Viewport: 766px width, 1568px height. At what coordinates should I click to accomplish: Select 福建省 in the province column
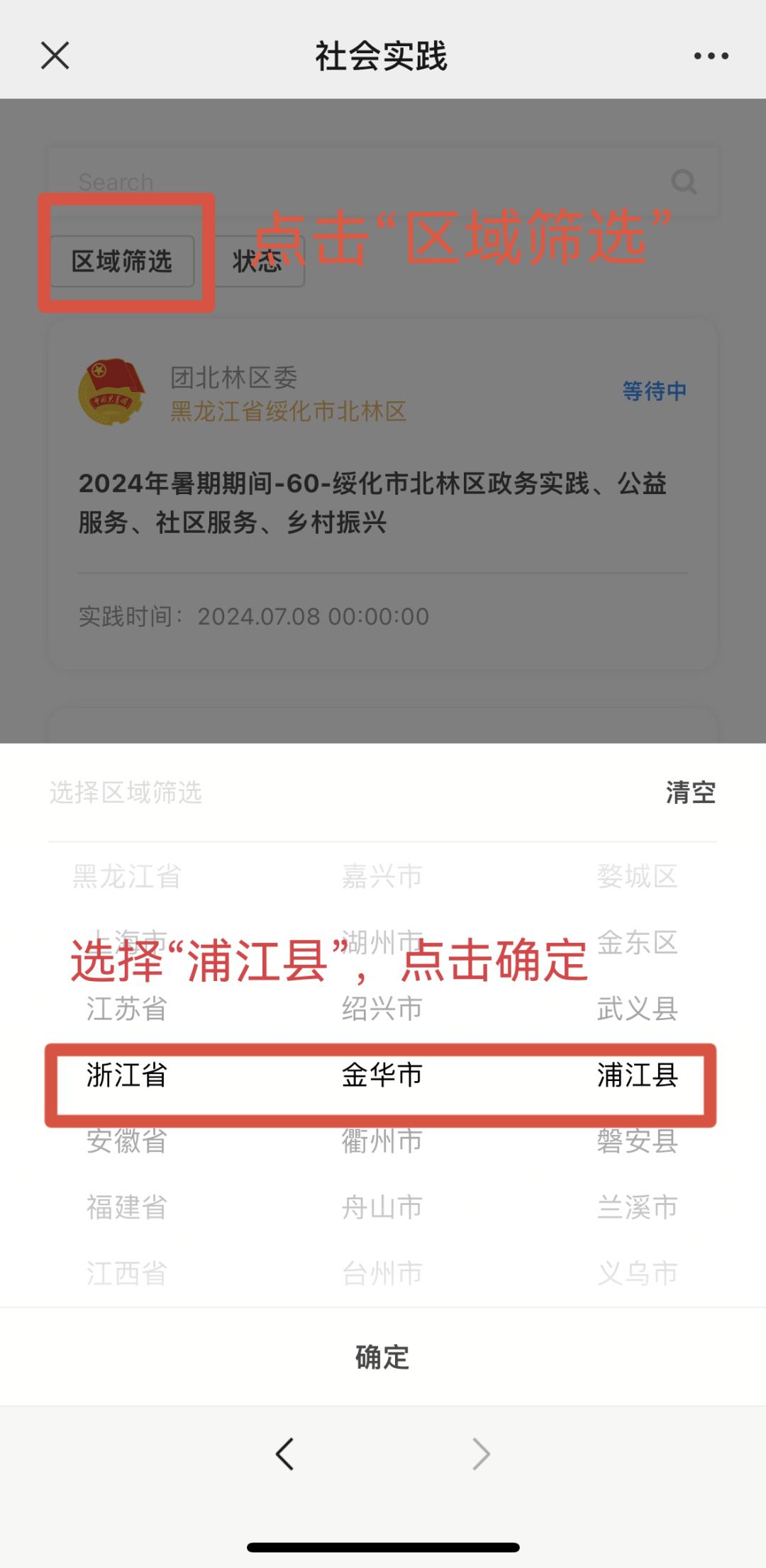pos(127,1207)
